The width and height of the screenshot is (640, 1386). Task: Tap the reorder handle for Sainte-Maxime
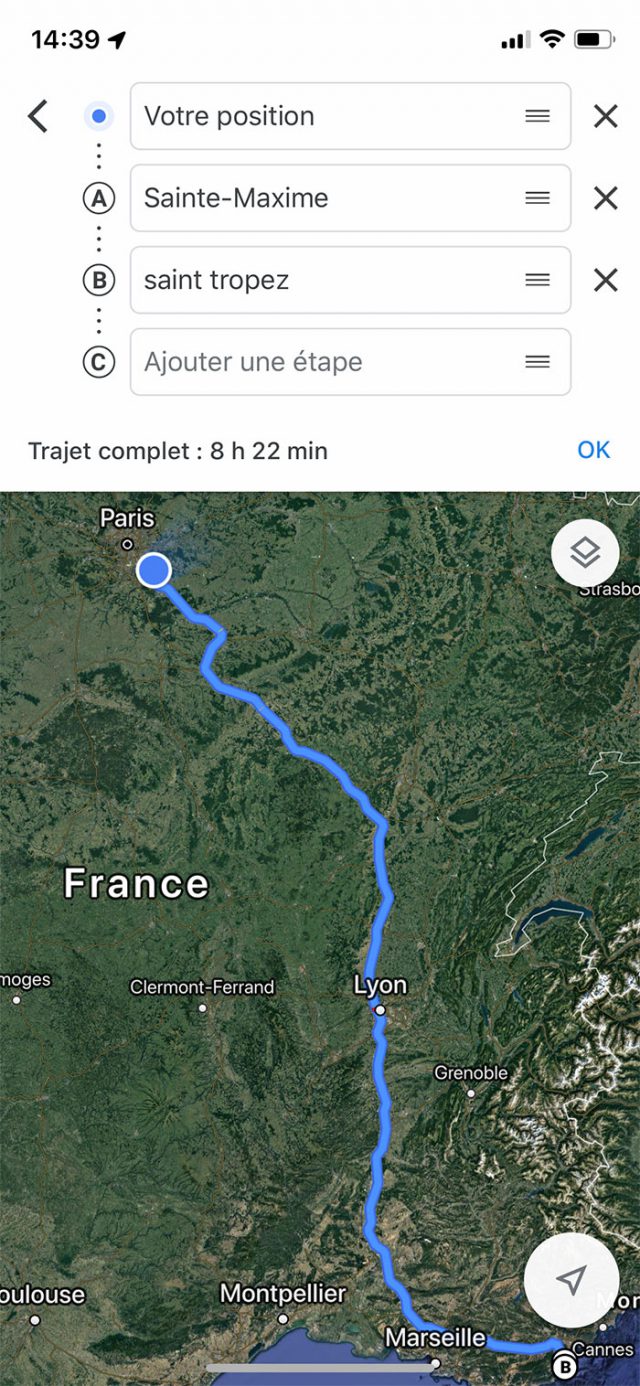point(538,198)
